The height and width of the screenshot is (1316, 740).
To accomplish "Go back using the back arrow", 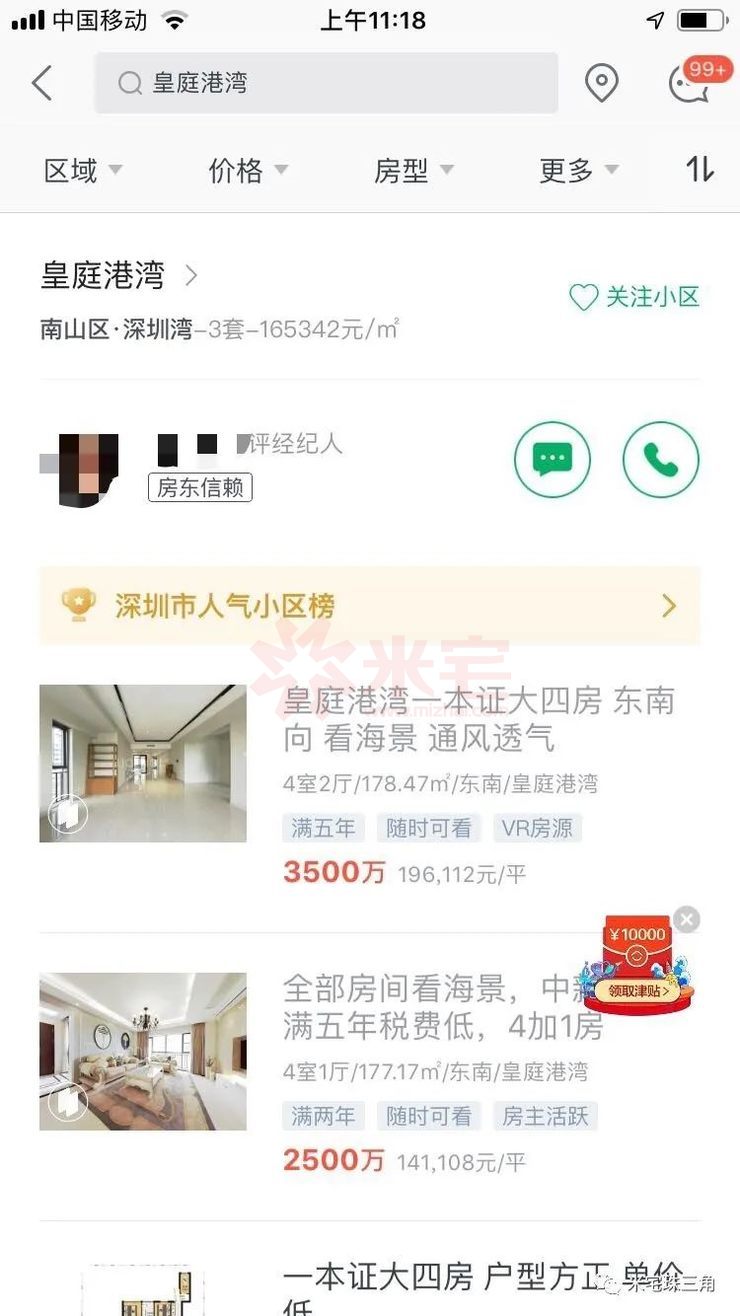I will (42, 83).
